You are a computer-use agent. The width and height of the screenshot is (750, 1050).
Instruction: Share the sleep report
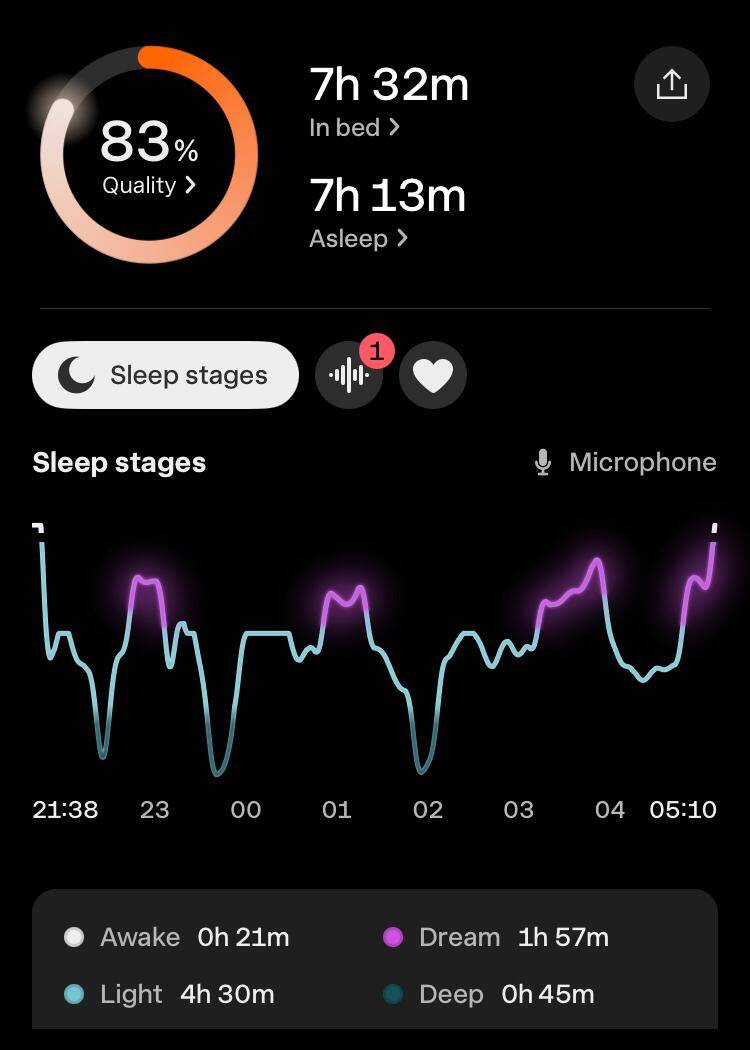point(671,85)
